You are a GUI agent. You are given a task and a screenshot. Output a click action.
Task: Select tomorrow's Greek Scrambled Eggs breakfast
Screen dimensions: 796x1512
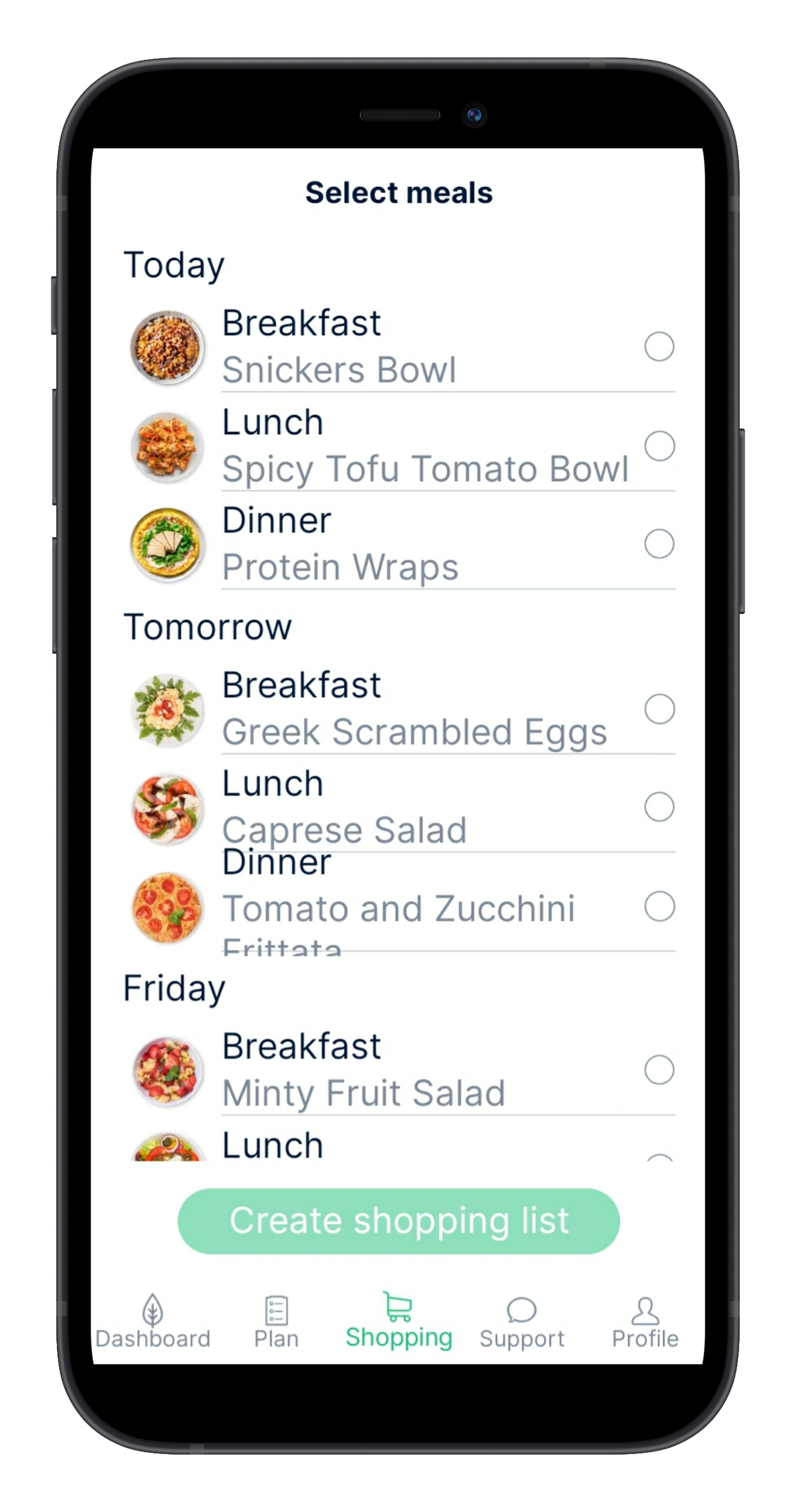click(659, 709)
